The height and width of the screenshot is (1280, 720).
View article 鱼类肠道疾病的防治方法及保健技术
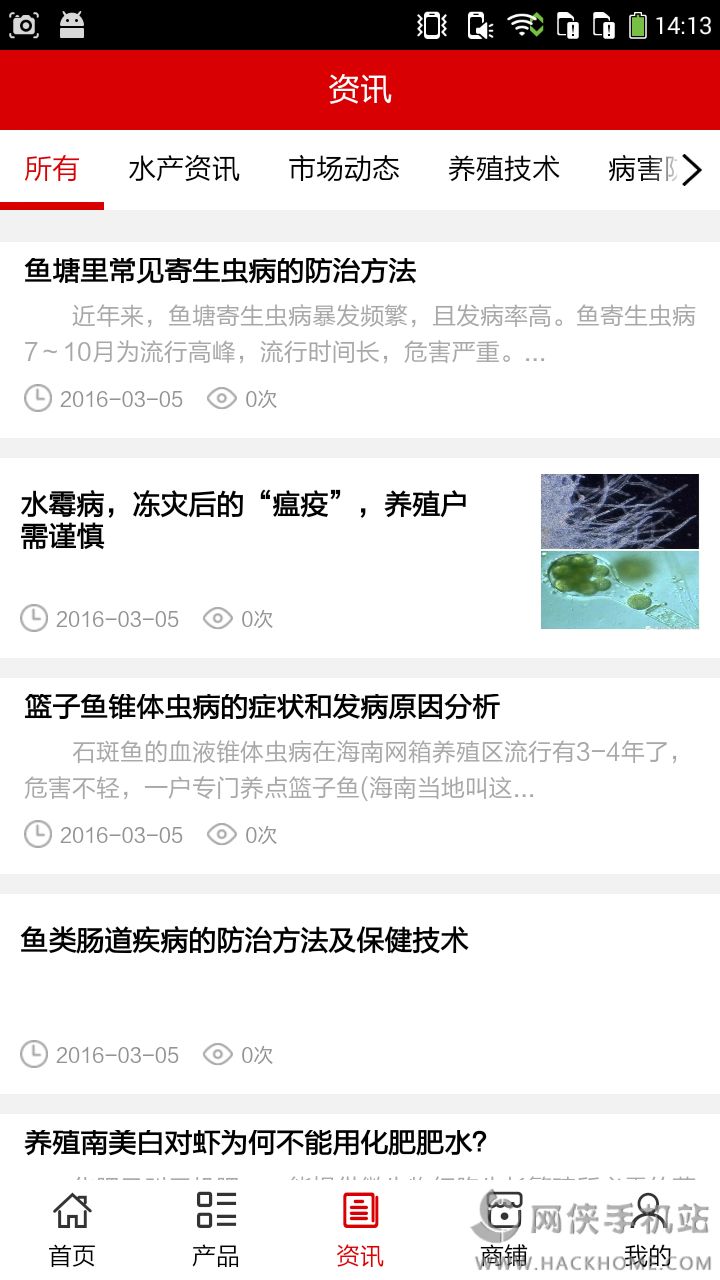[x=245, y=940]
